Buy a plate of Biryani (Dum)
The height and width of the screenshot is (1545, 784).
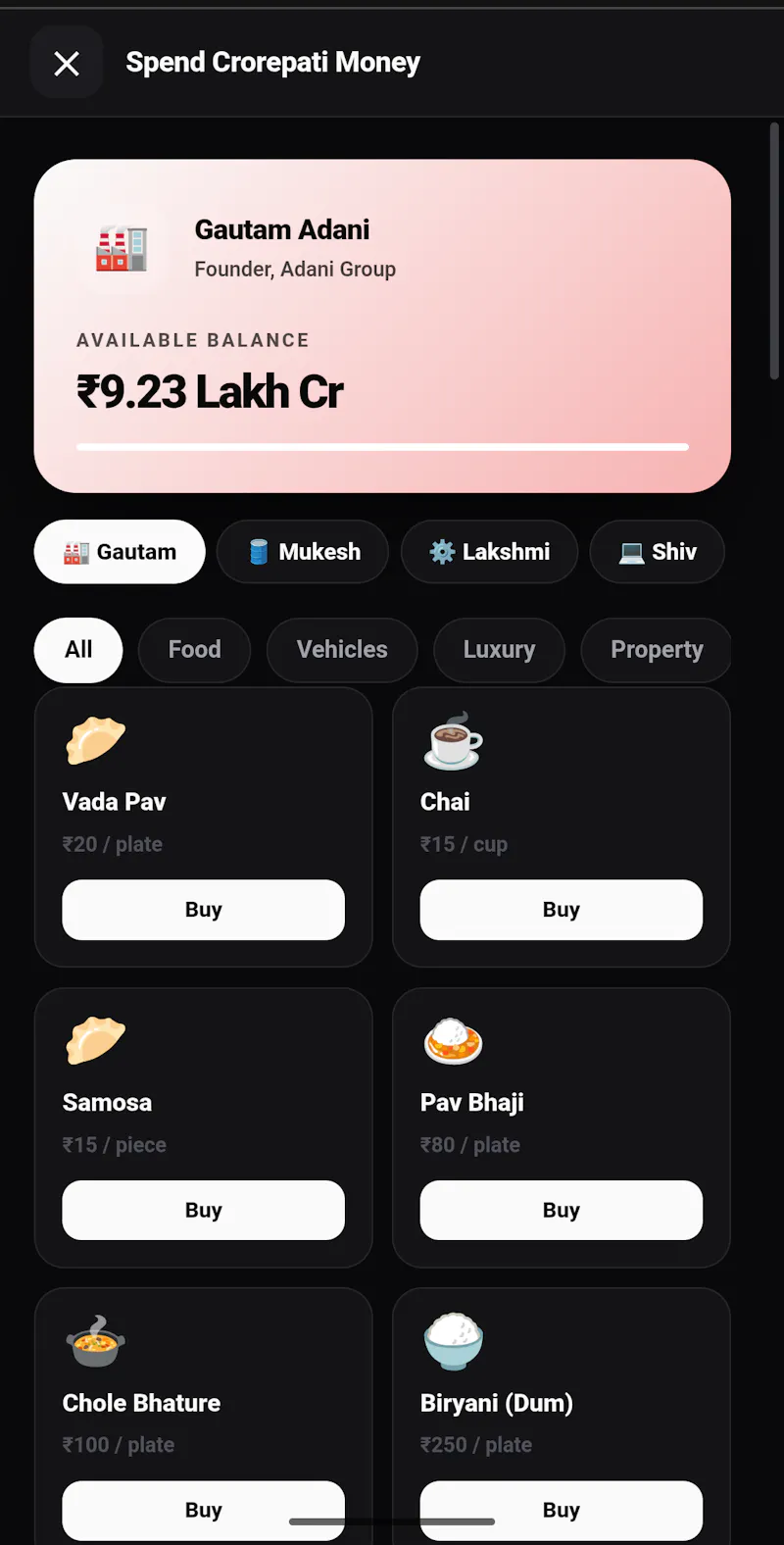562,1511
